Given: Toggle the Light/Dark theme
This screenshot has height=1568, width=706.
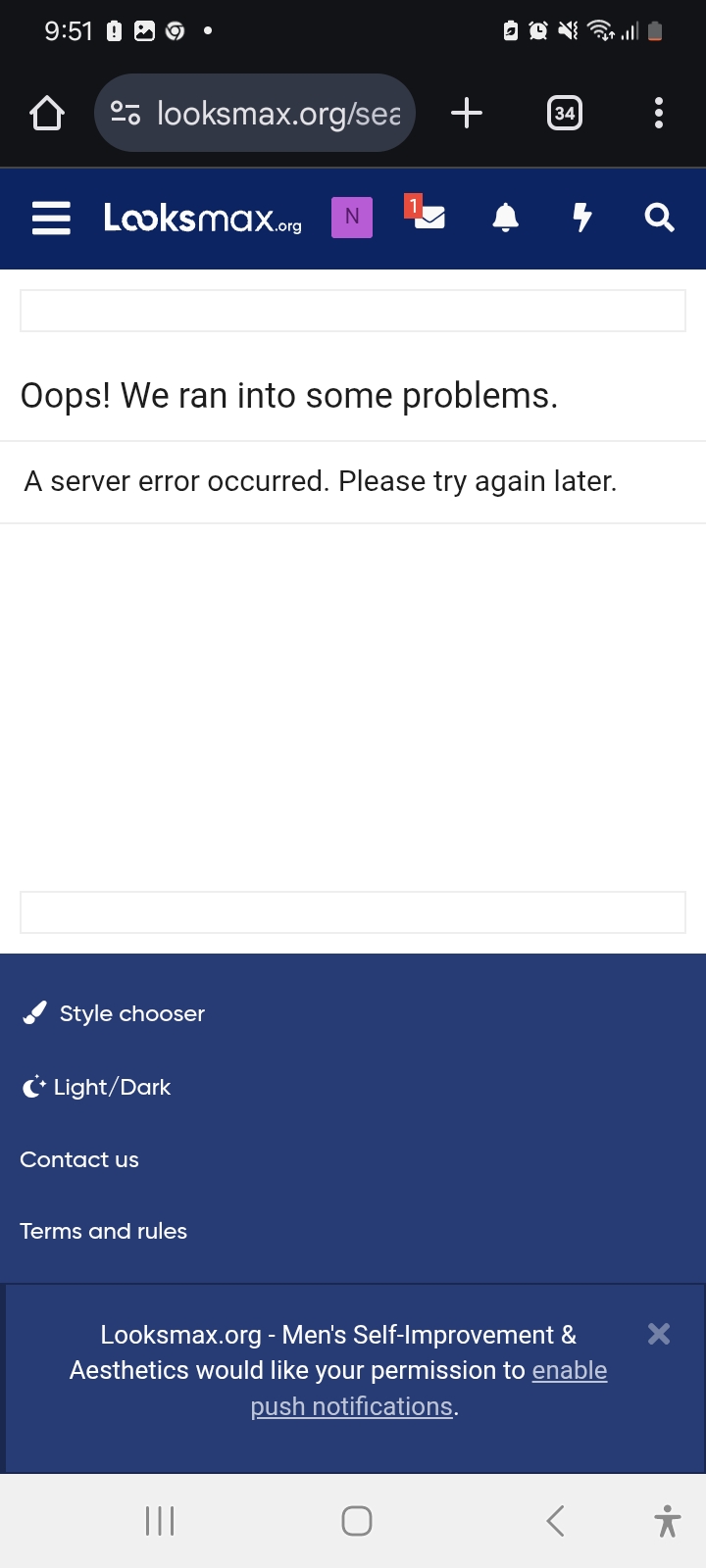Looking at the screenshot, I should point(111,1087).
